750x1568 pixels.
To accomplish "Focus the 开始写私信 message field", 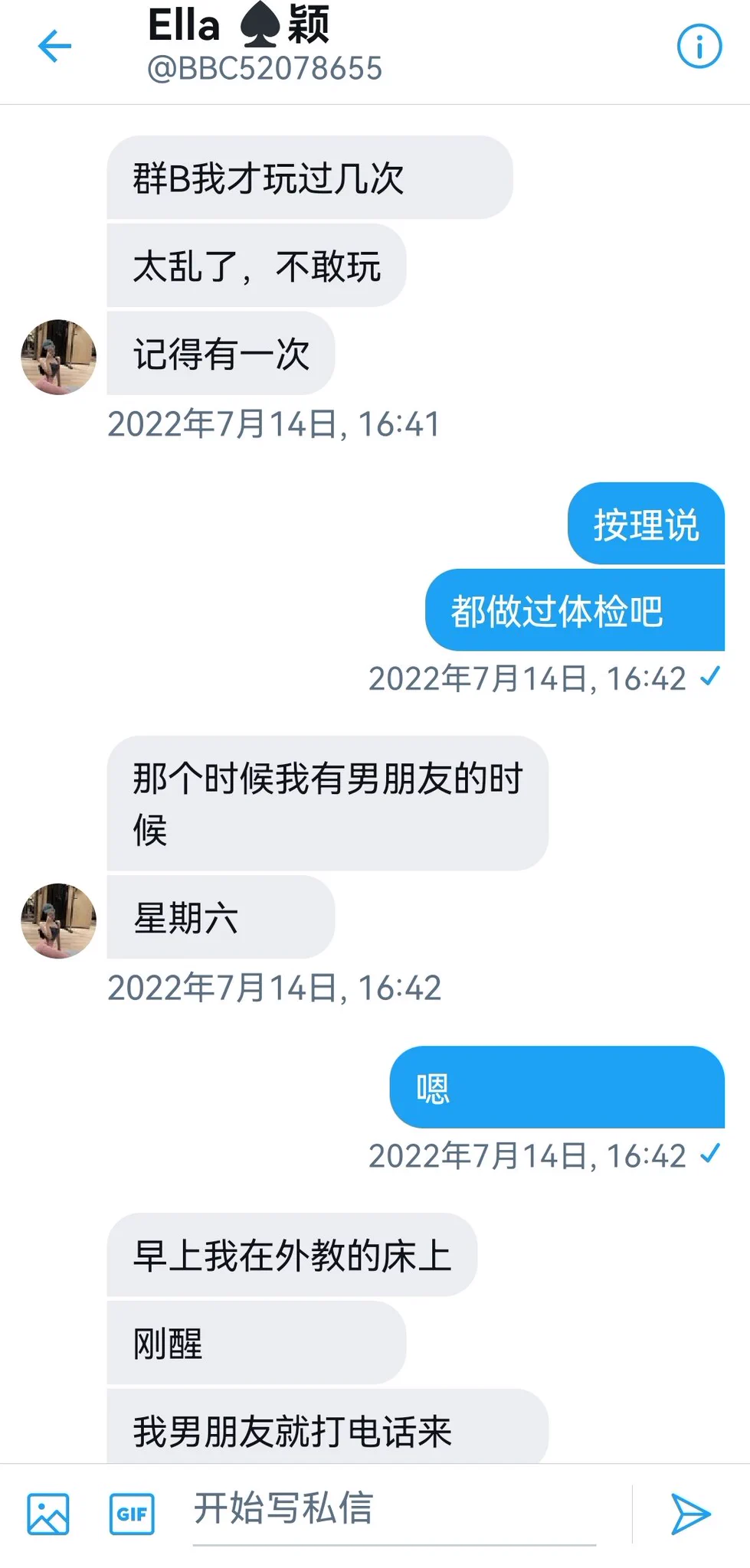I will [x=394, y=1510].
